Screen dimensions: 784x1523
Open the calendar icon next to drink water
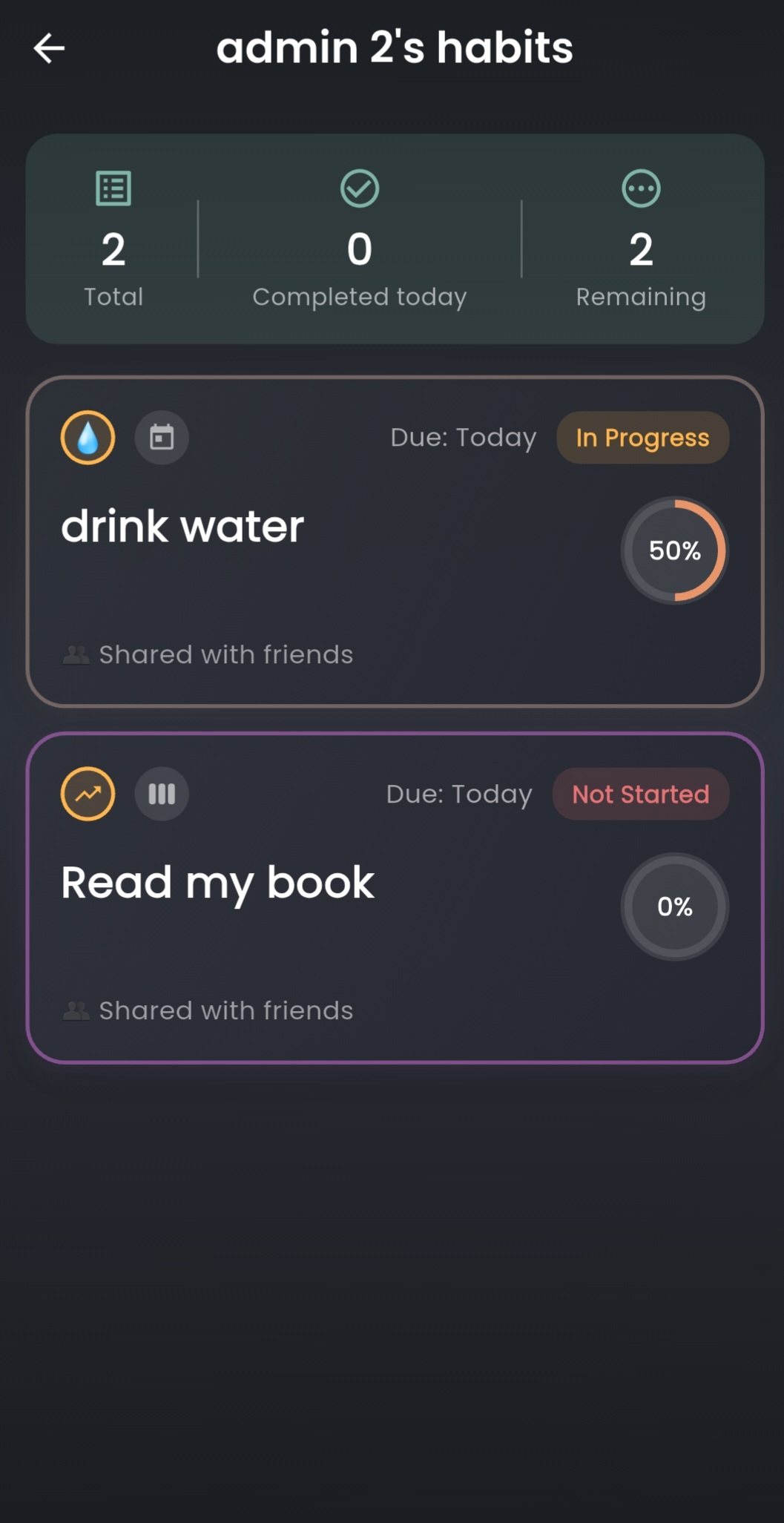click(x=162, y=438)
